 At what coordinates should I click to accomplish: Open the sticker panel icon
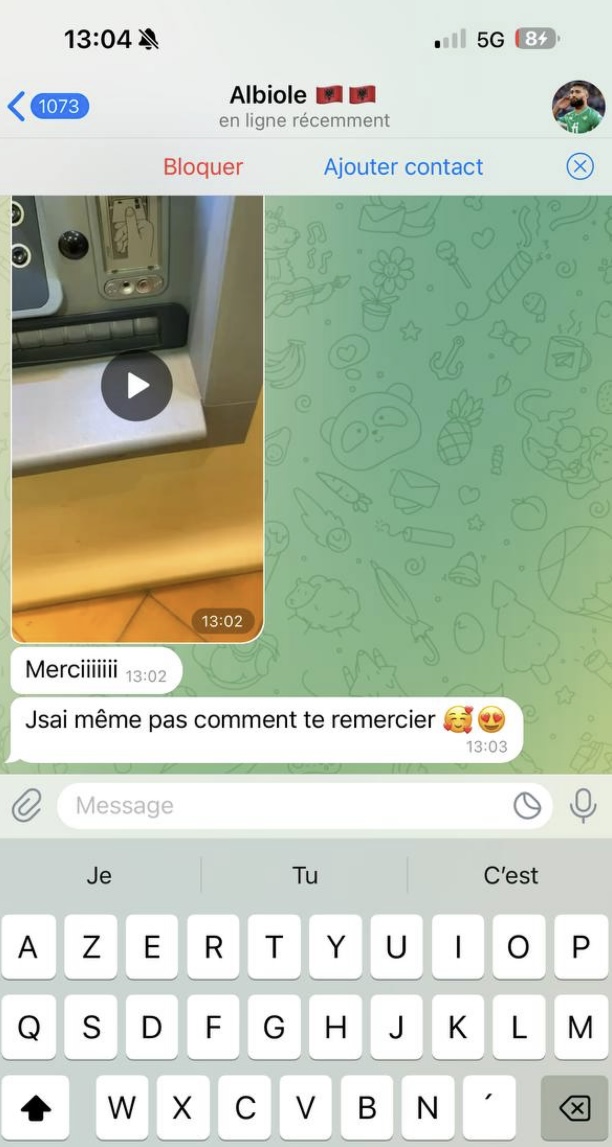[527, 805]
